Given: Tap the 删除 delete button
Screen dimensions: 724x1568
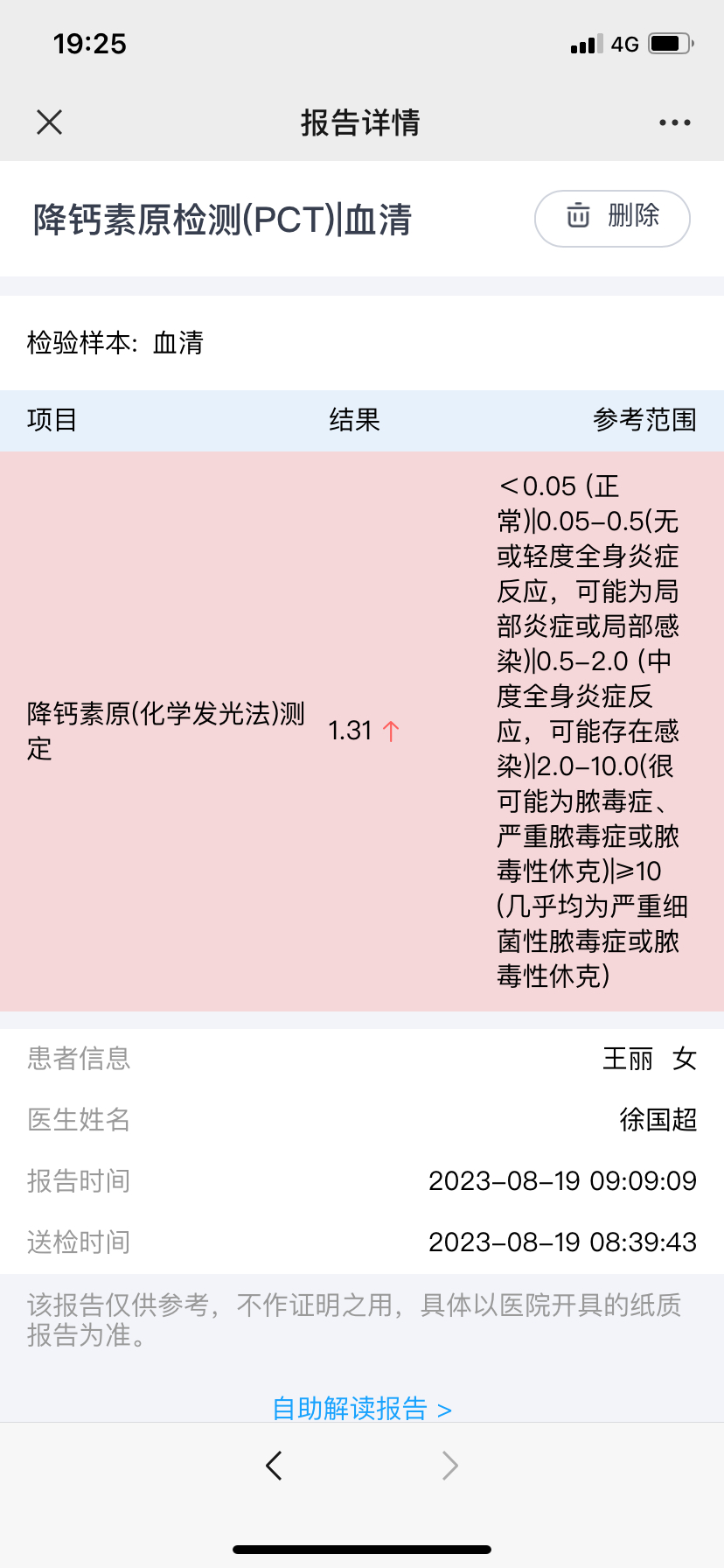Looking at the screenshot, I should coord(612,218).
